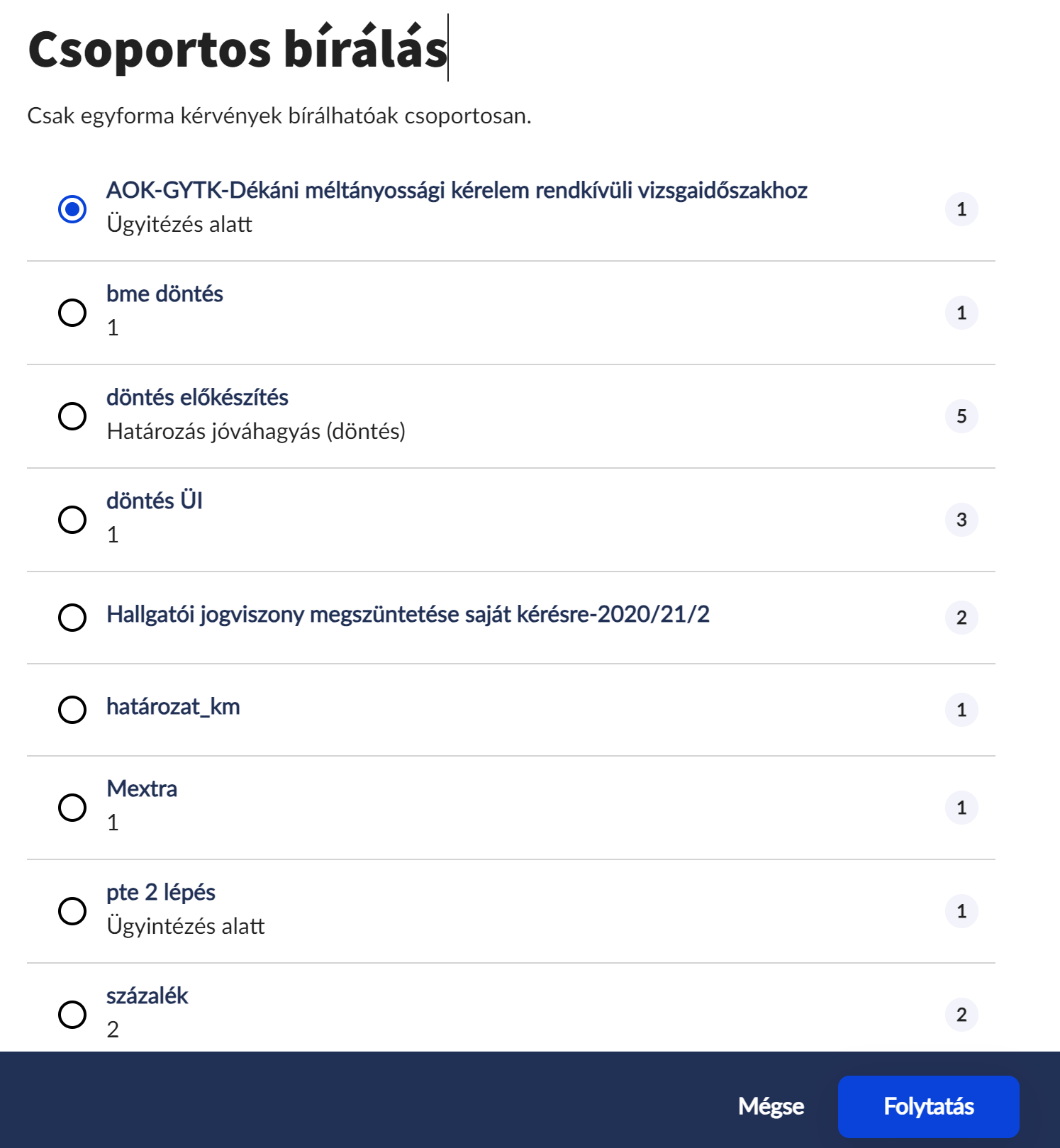Choose the Mextra option
This screenshot has height=1148, width=1060.
(72, 806)
